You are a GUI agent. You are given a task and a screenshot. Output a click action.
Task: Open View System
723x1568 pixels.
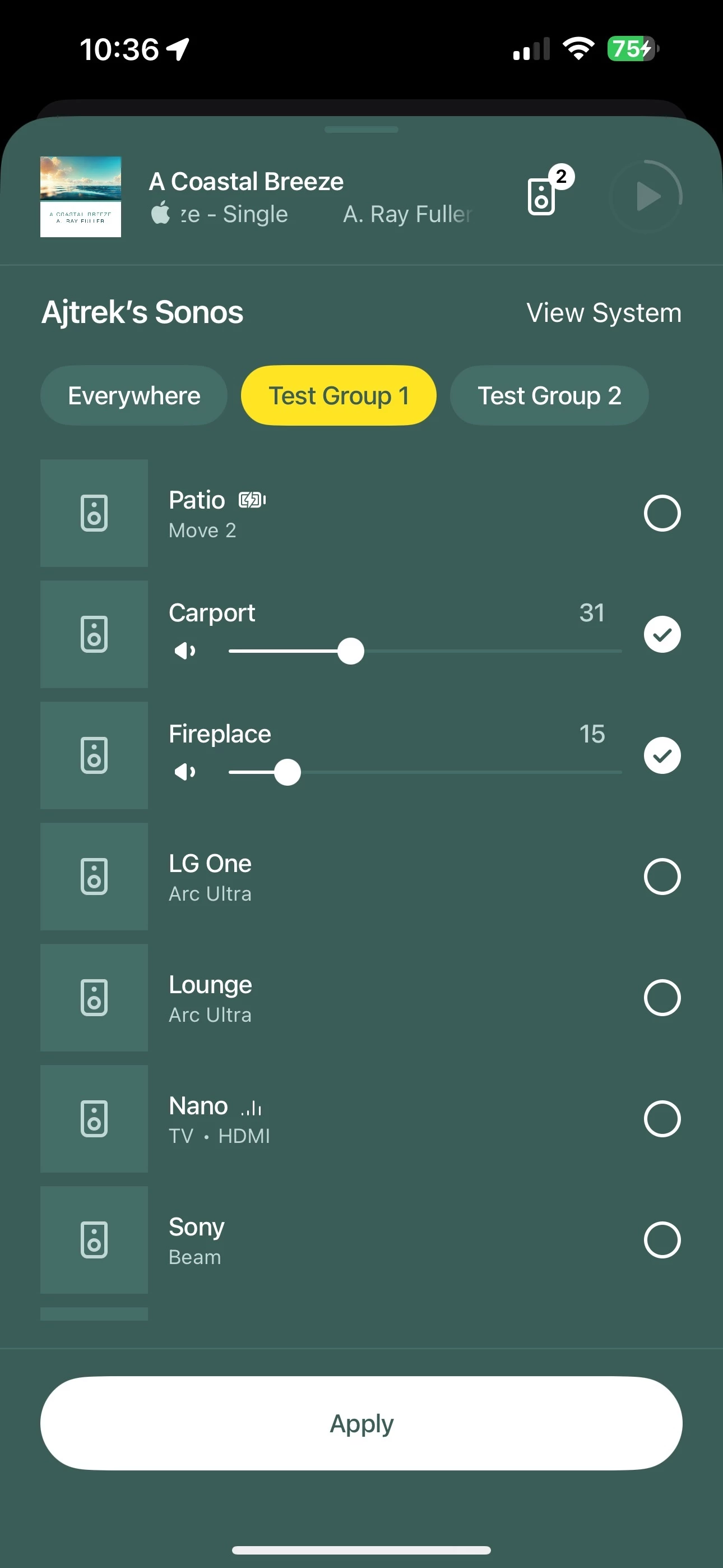click(x=604, y=313)
